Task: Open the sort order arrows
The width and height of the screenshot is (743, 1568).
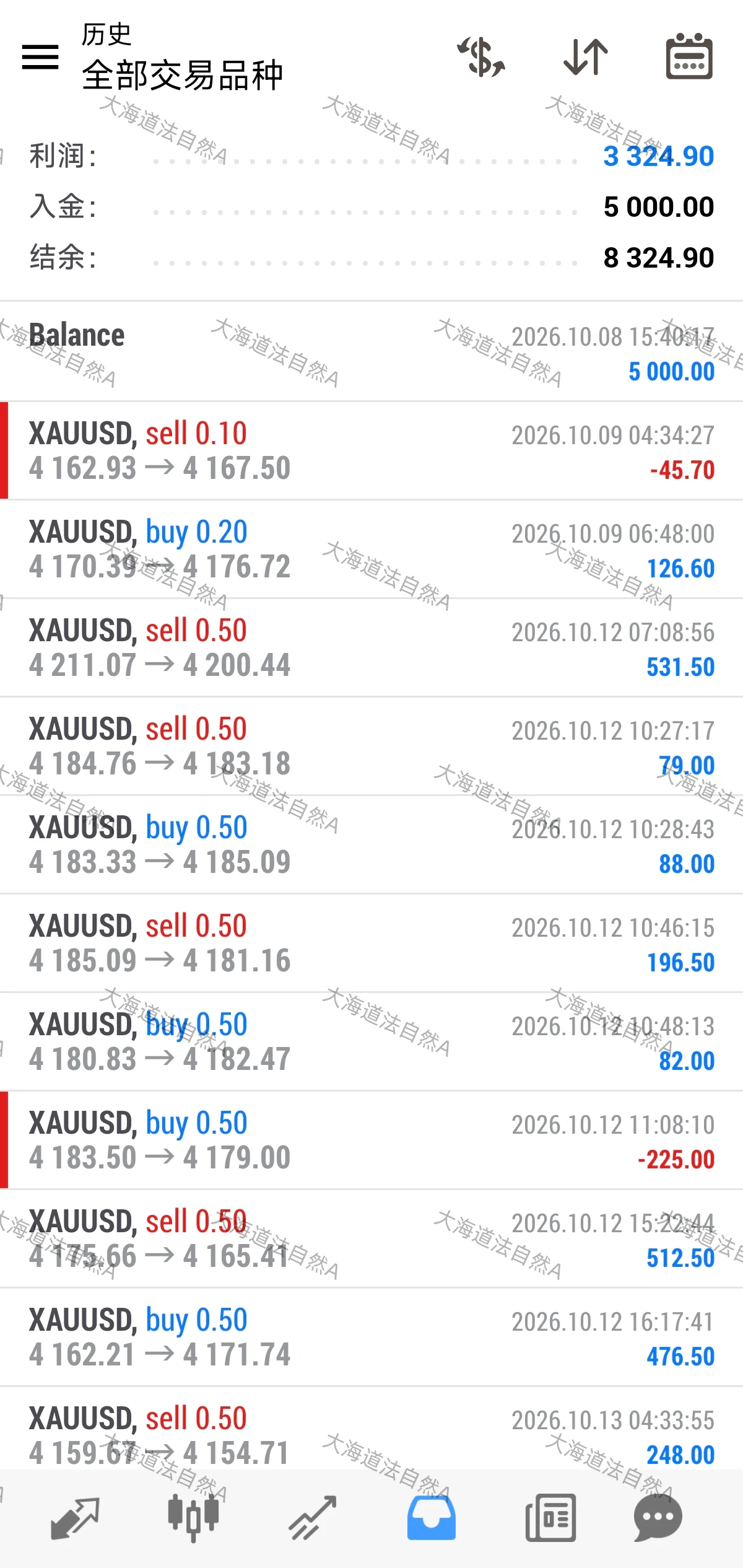Action: click(x=586, y=57)
